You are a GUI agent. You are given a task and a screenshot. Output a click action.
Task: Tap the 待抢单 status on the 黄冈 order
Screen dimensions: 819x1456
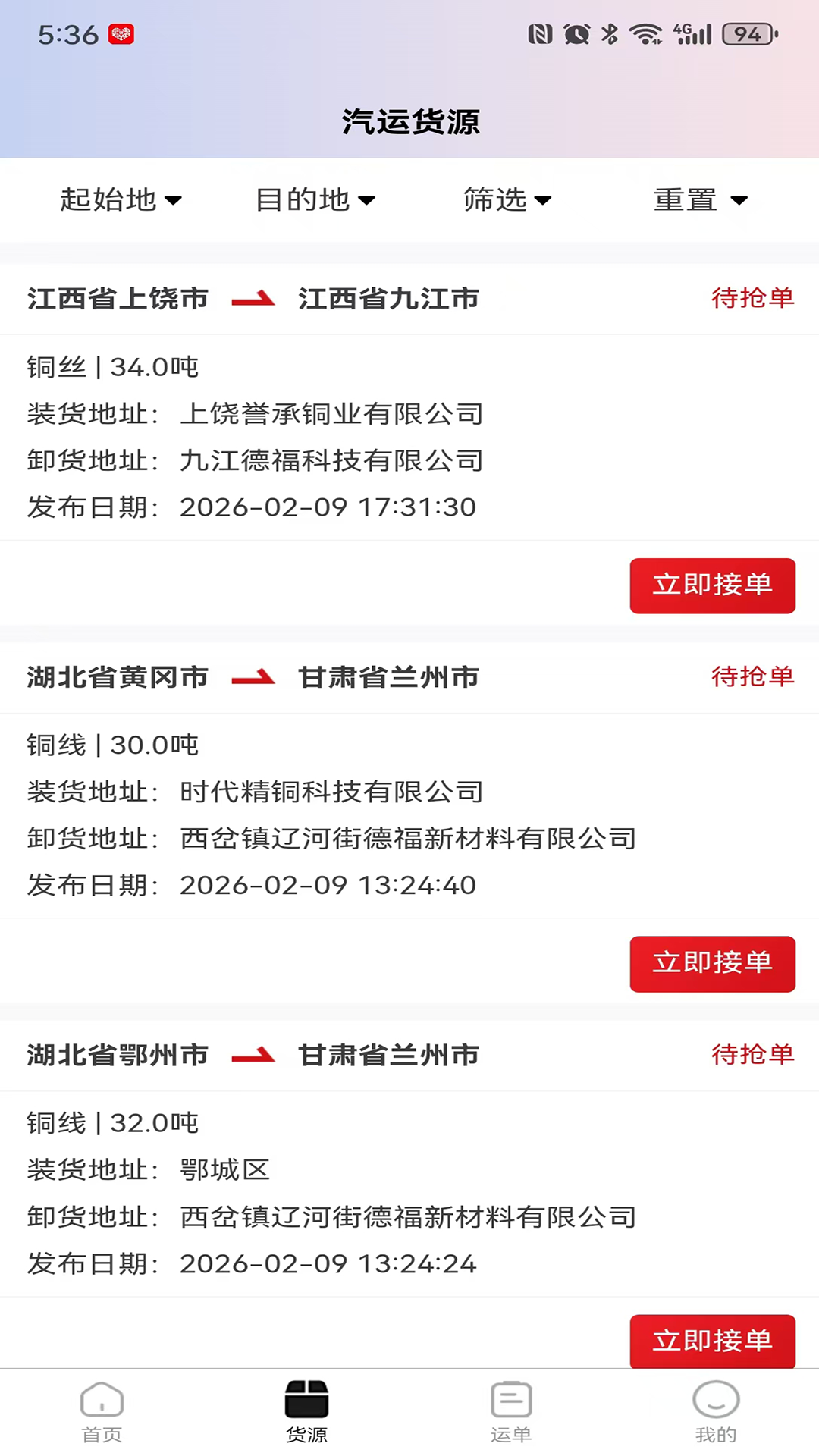pos(753,677)
